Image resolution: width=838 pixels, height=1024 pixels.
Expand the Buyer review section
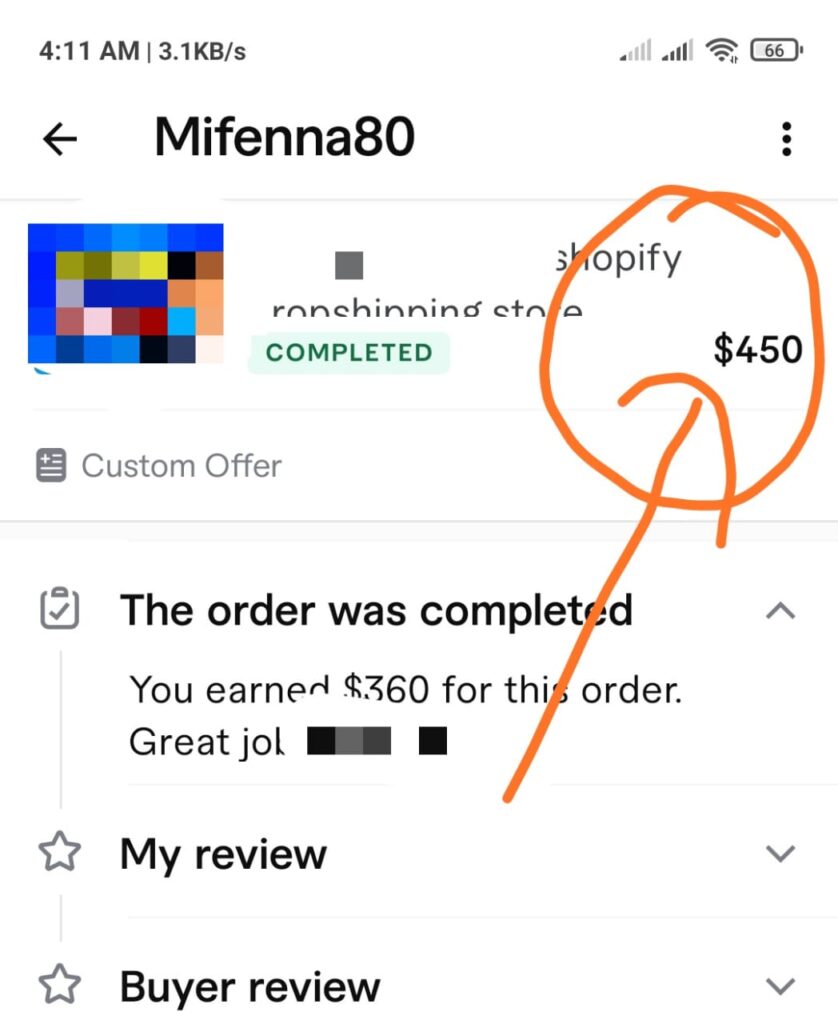tap(780, 987)
